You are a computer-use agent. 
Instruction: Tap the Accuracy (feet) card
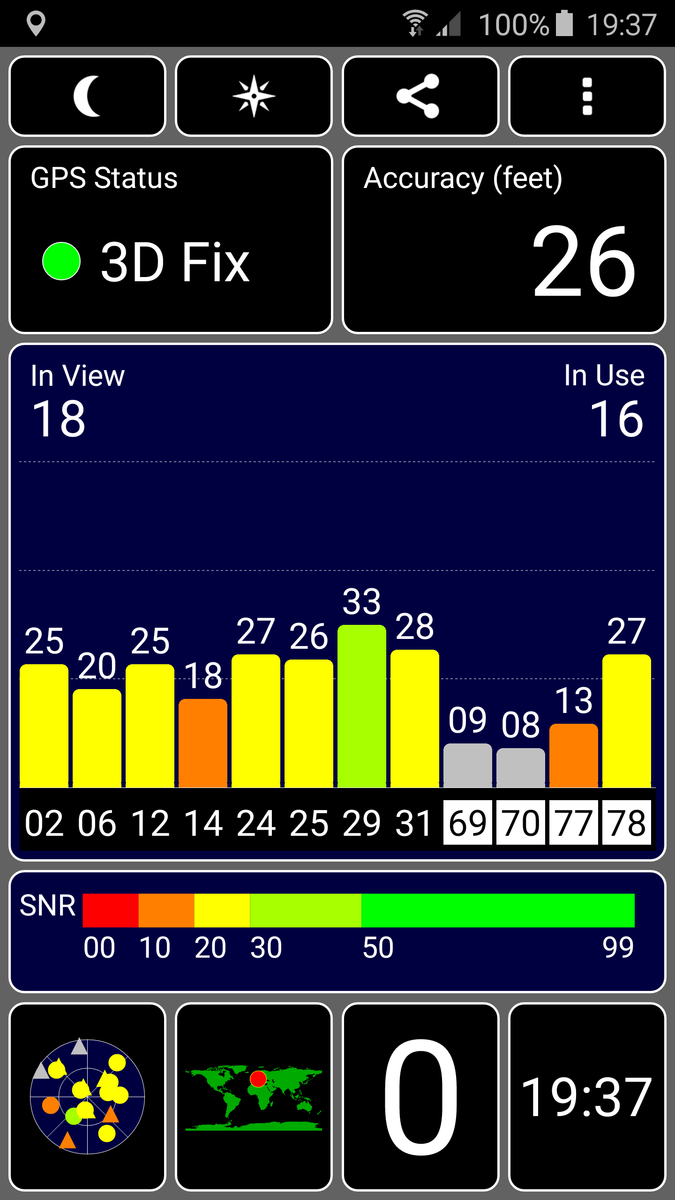[504, 240]
